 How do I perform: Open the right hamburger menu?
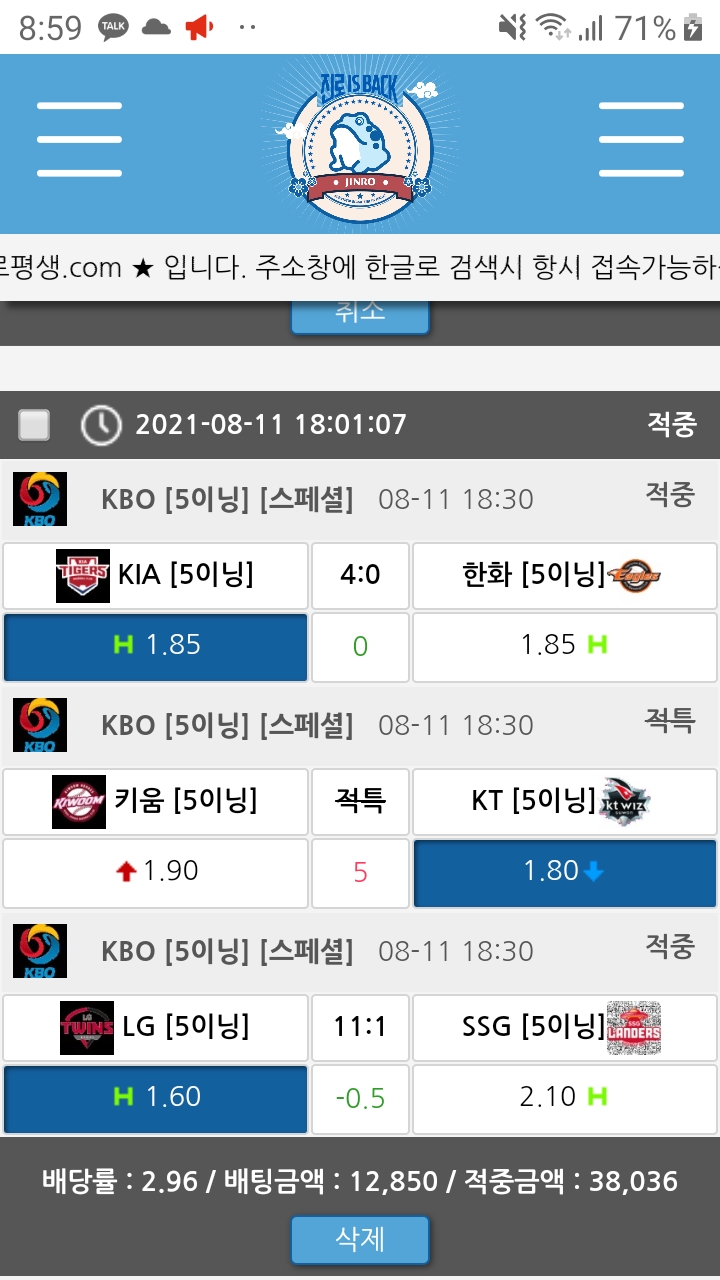pos(641,140)
